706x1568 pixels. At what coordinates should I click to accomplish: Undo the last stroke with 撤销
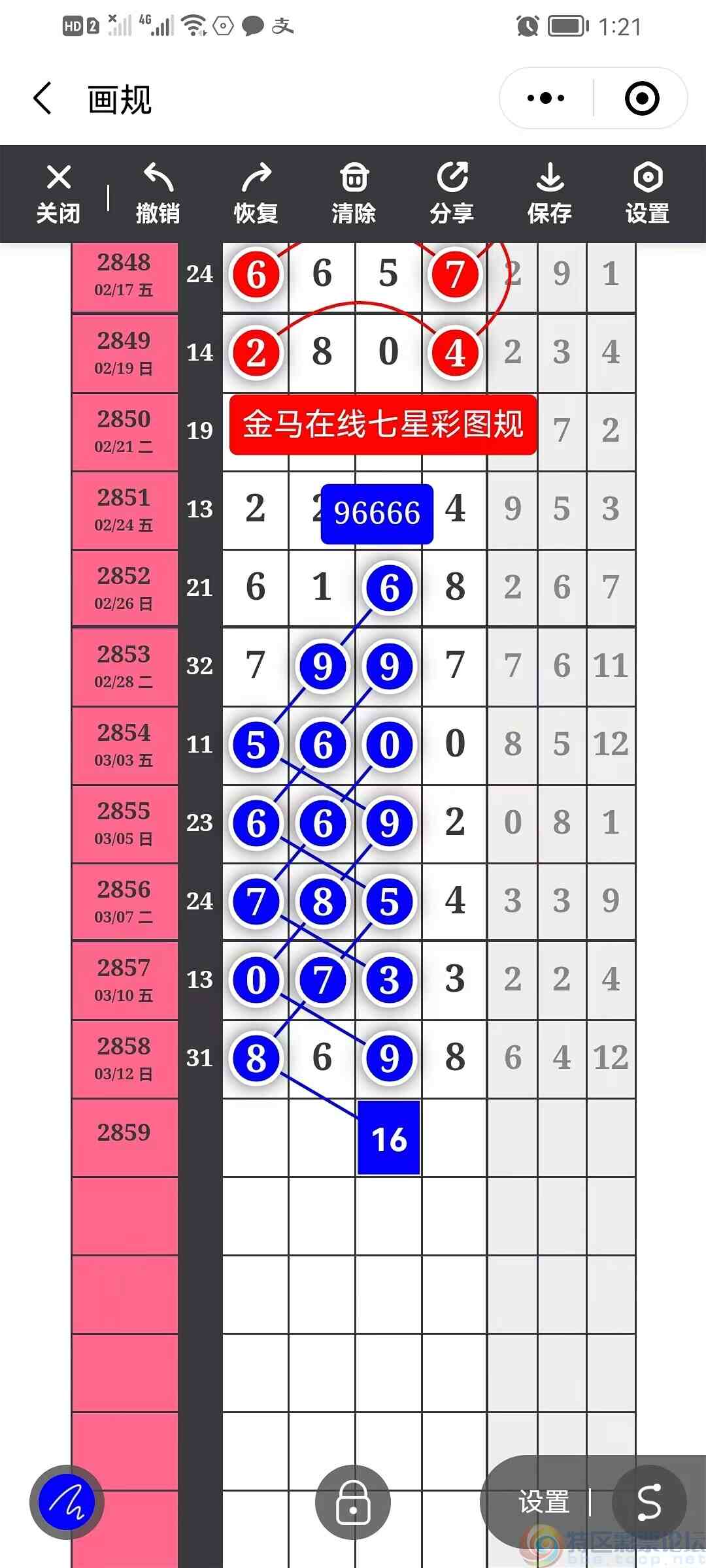158,194
